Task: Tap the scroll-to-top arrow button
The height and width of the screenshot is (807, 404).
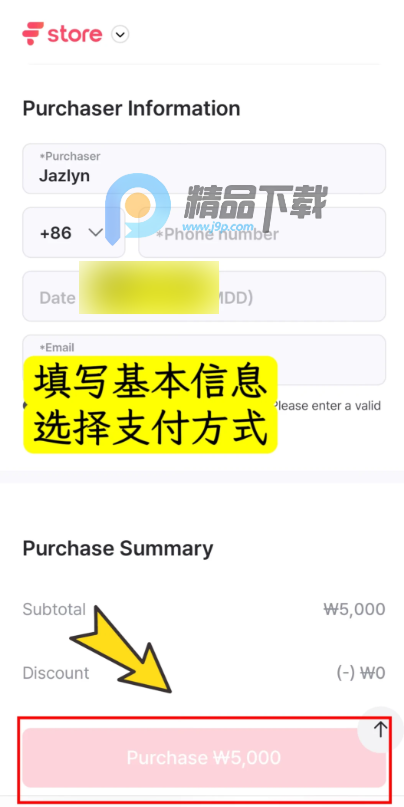Action: tap(380, 729)
